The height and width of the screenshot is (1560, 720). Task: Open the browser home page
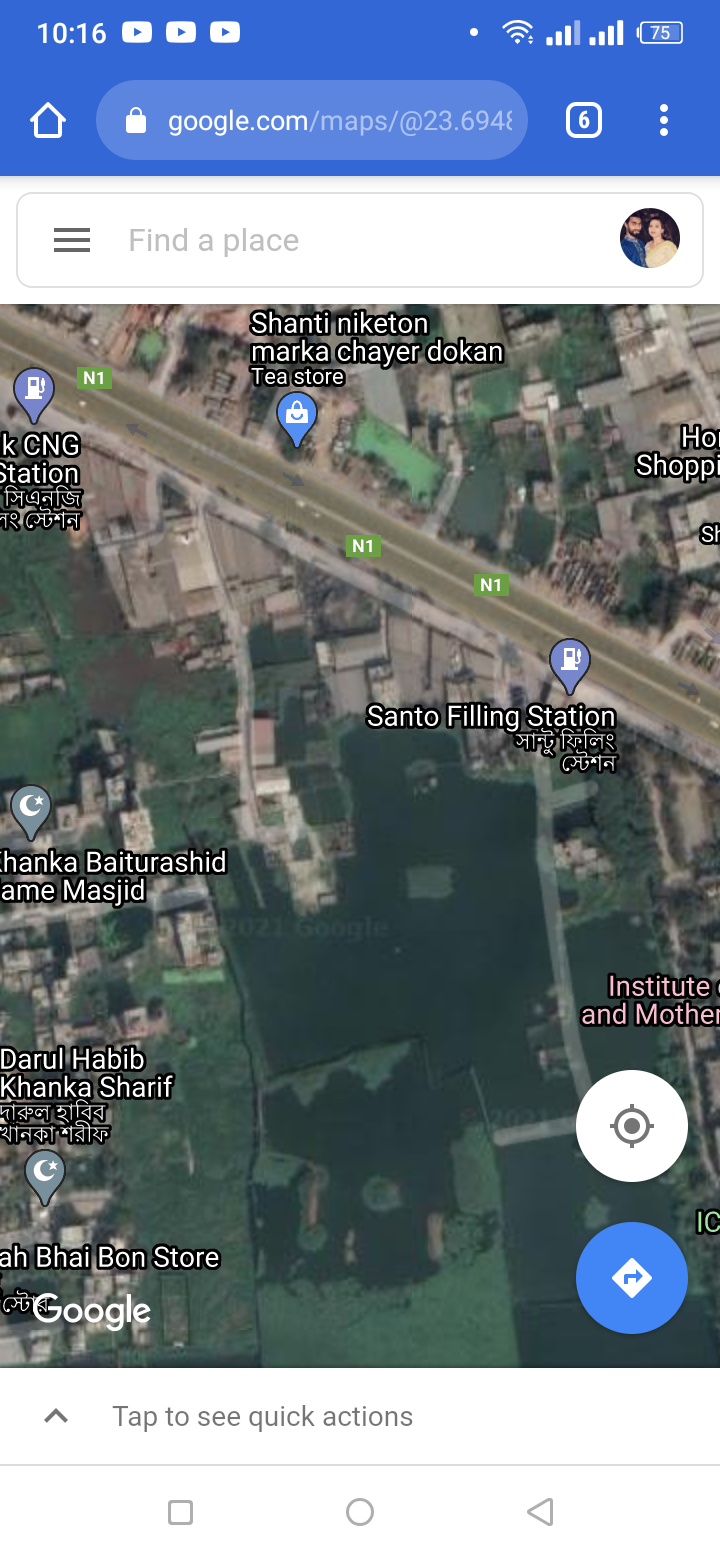(x=48, y=121)
